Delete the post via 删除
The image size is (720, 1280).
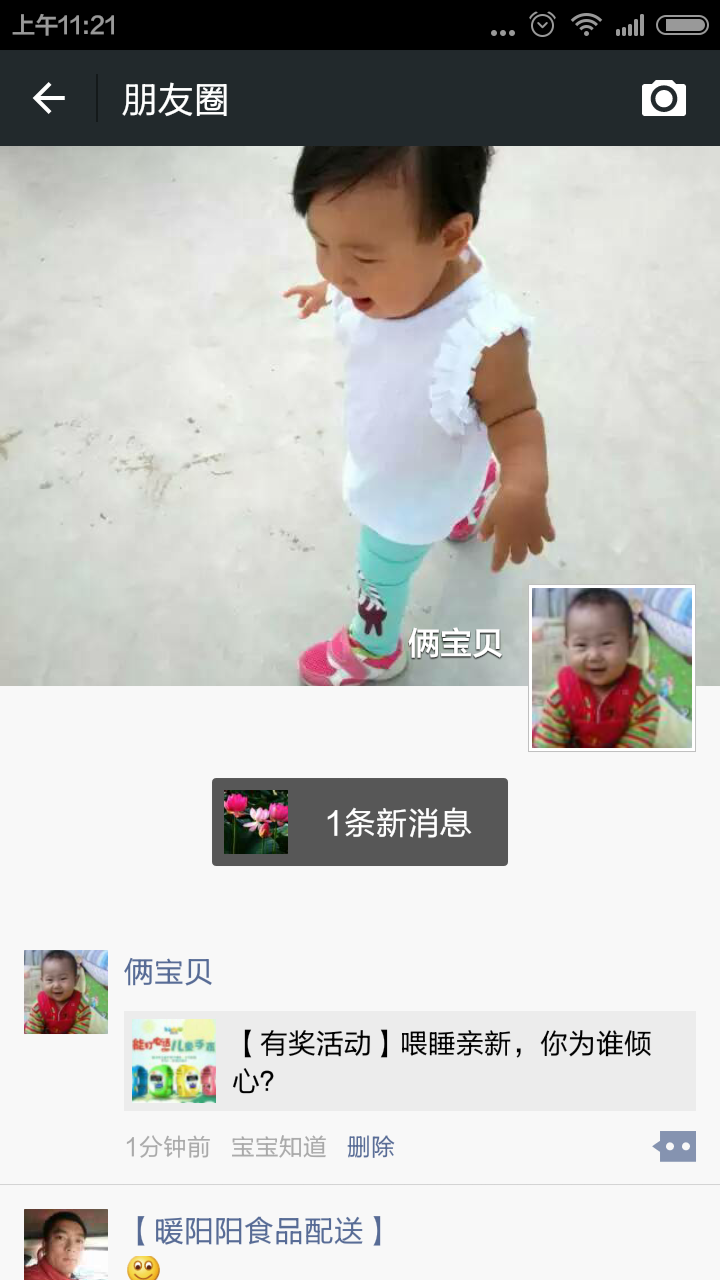(x=371, y=1147)
